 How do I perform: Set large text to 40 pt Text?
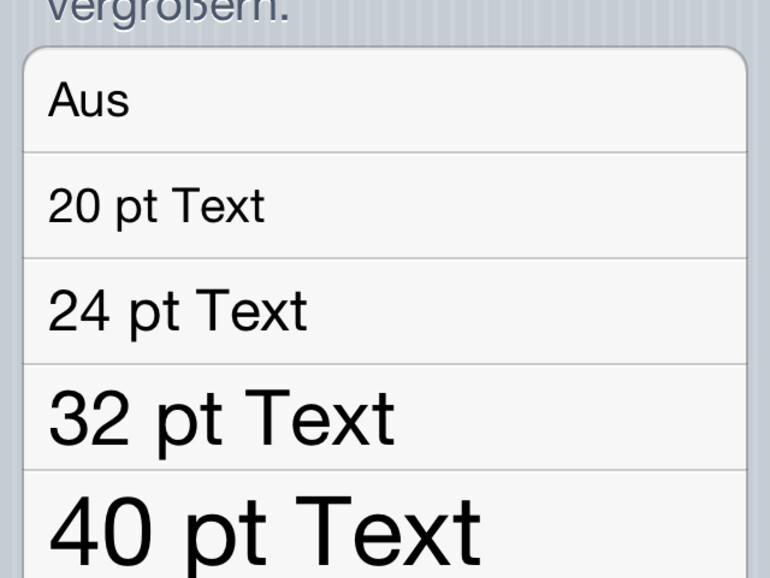[x=384, y=525]
